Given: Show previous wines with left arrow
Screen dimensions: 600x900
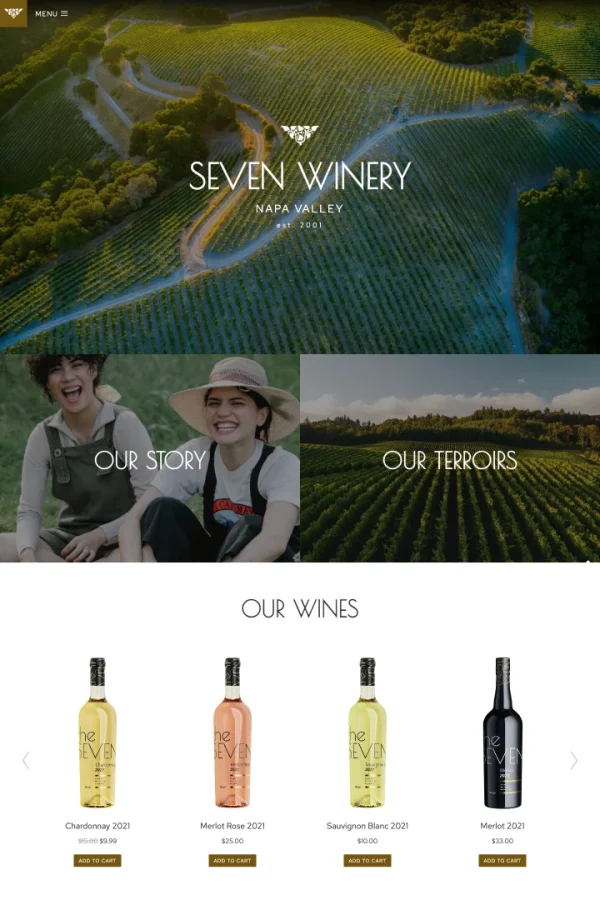Looking at the screenshot, I should [25, 760].
